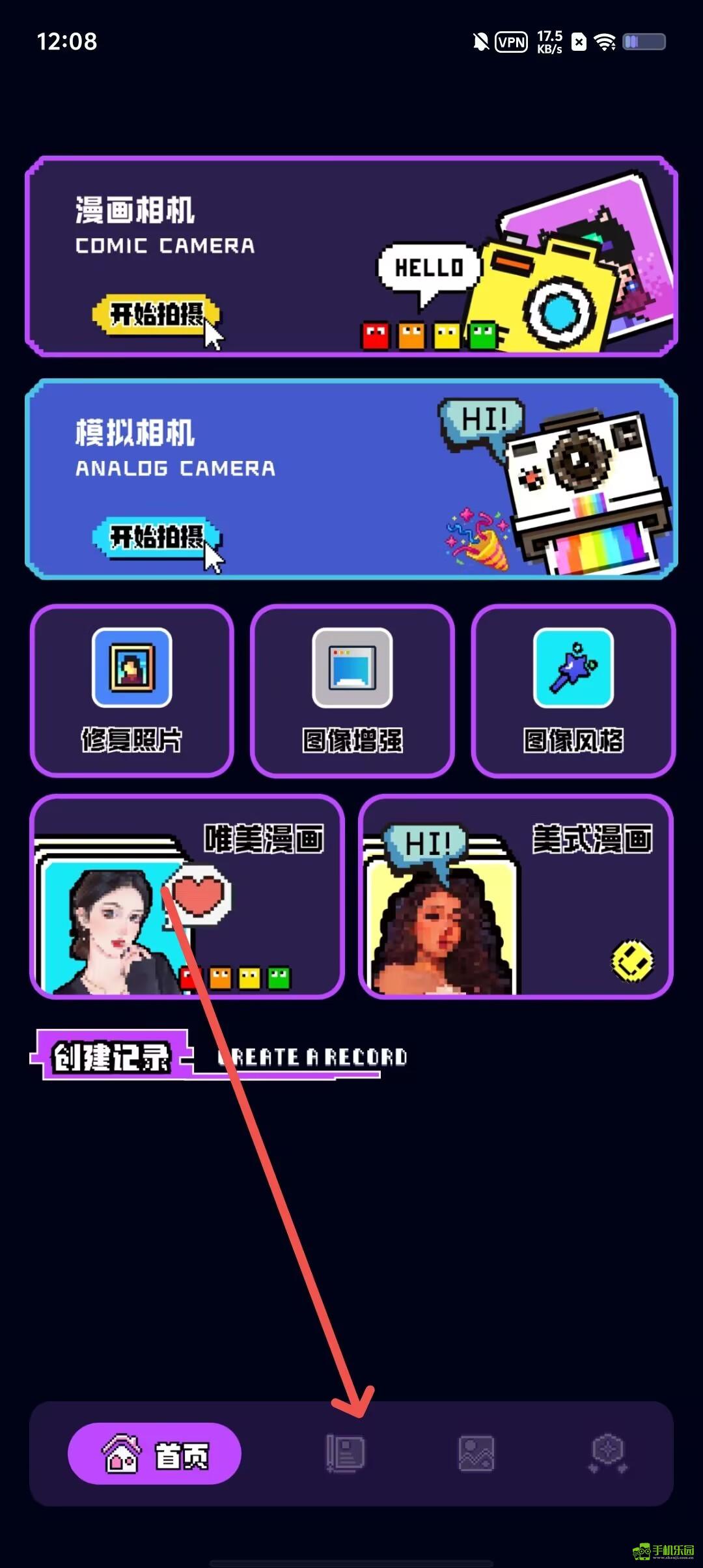Select the 美式漫画 American comic card
The image size is (703, 1568).
tap(516, 897)
